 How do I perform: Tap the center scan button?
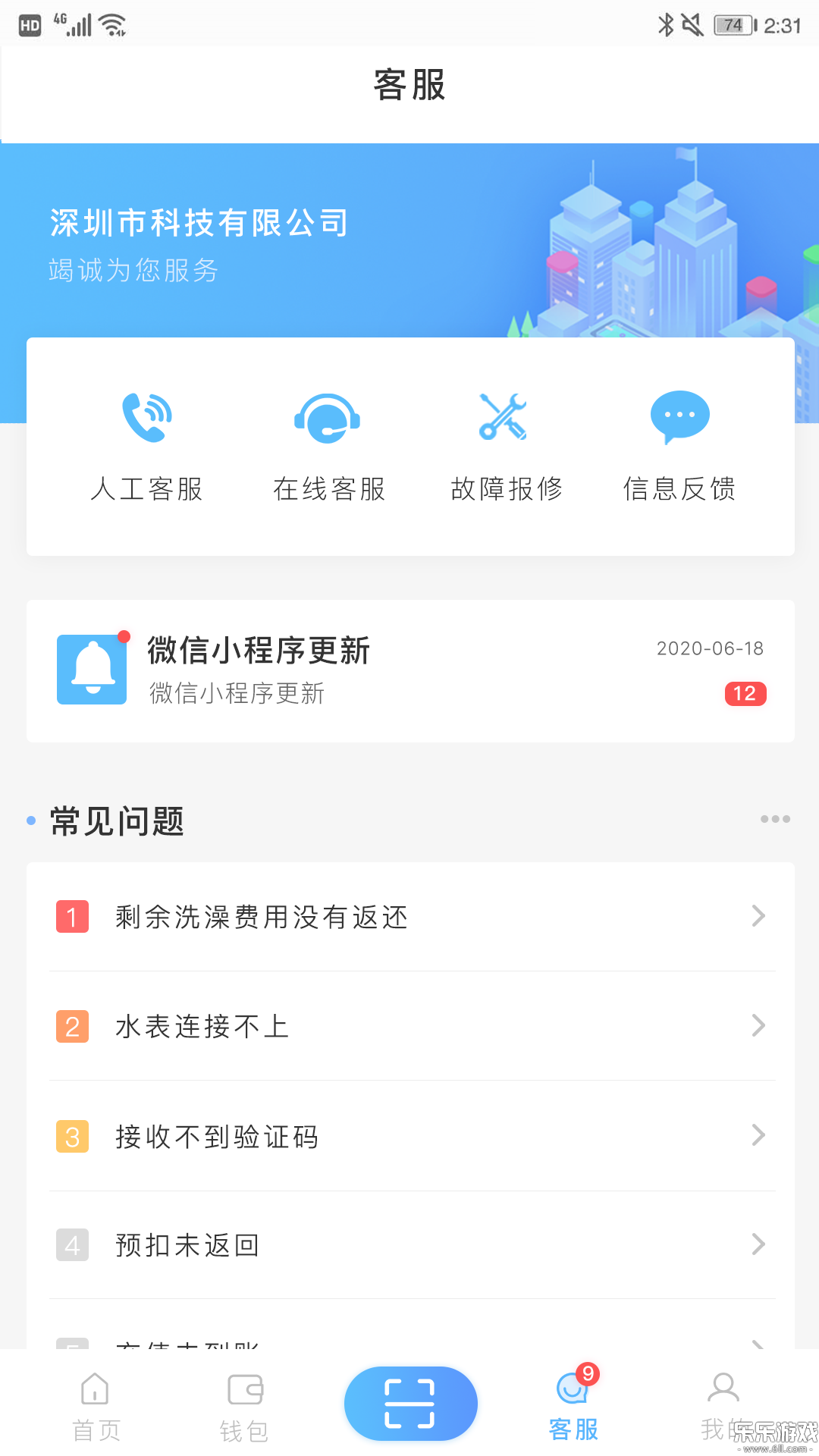point(410,1404)
